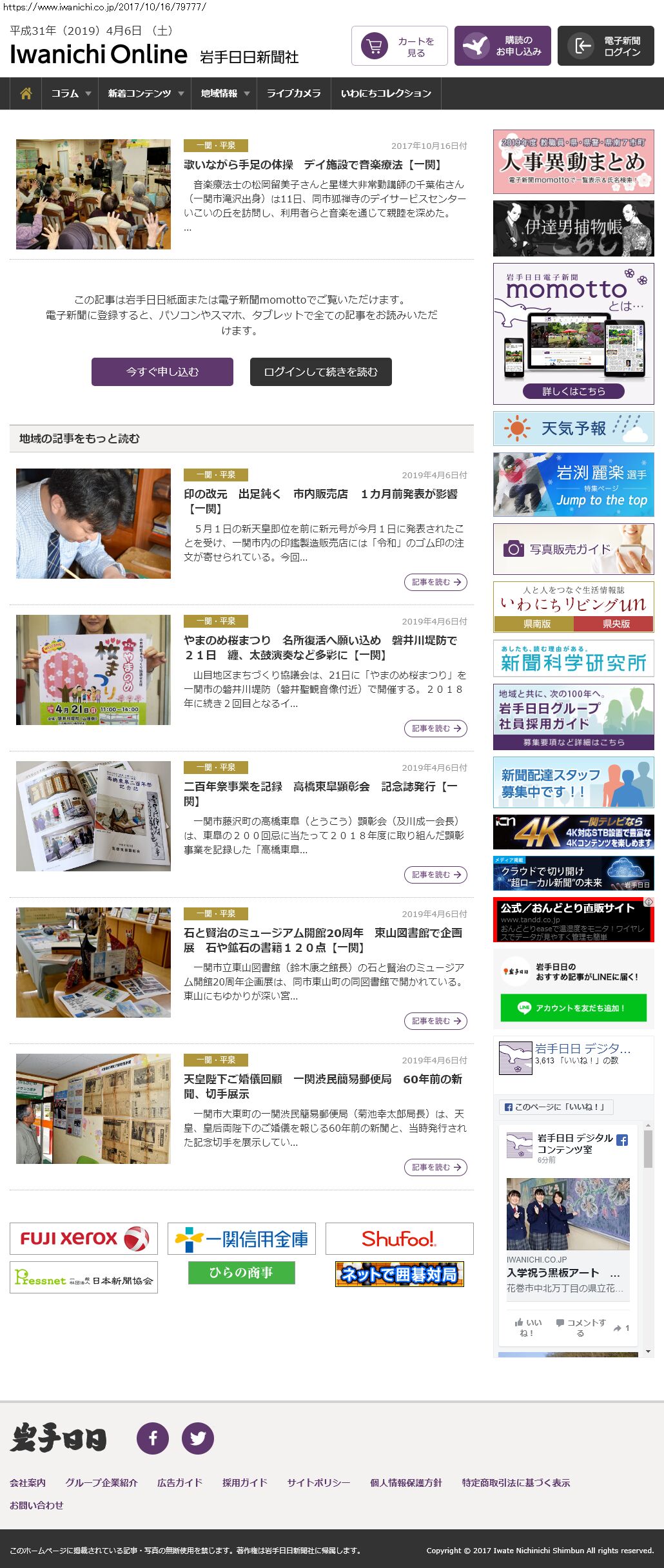
Task: Open 会社案内 footer link
Action: pos(28,1482)
